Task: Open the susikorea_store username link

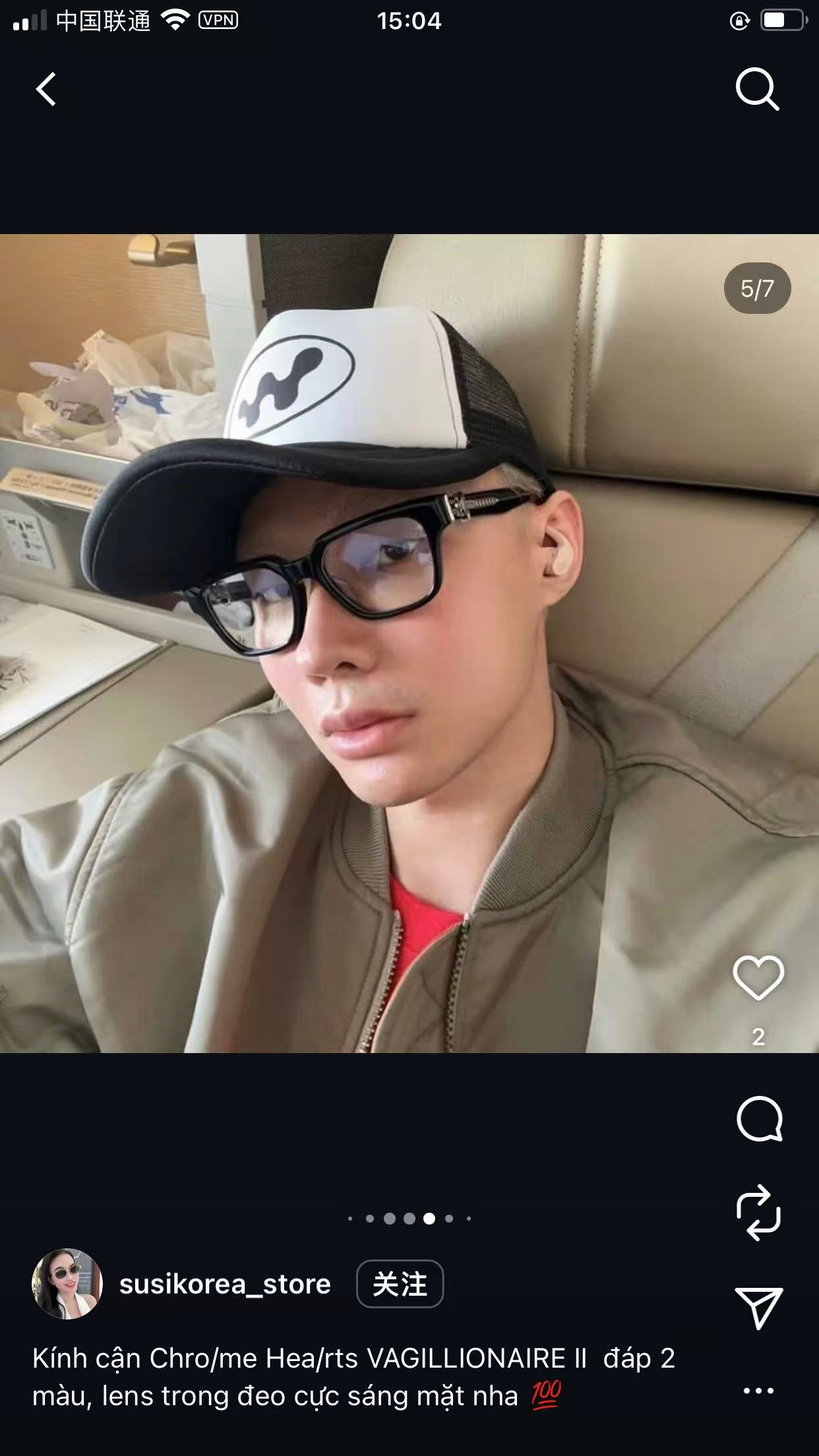Action: coord(225,1284)
